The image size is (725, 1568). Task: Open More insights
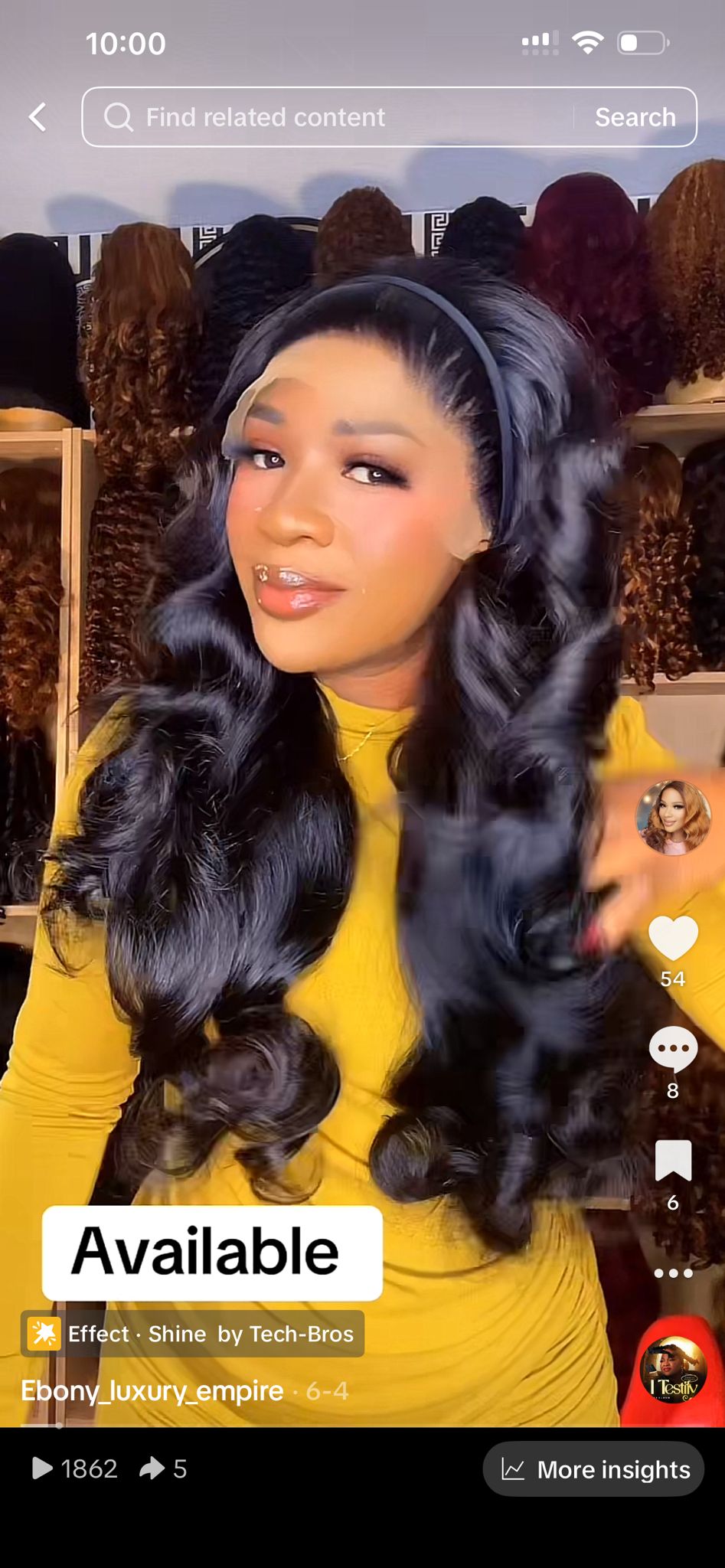[593, 1469]
